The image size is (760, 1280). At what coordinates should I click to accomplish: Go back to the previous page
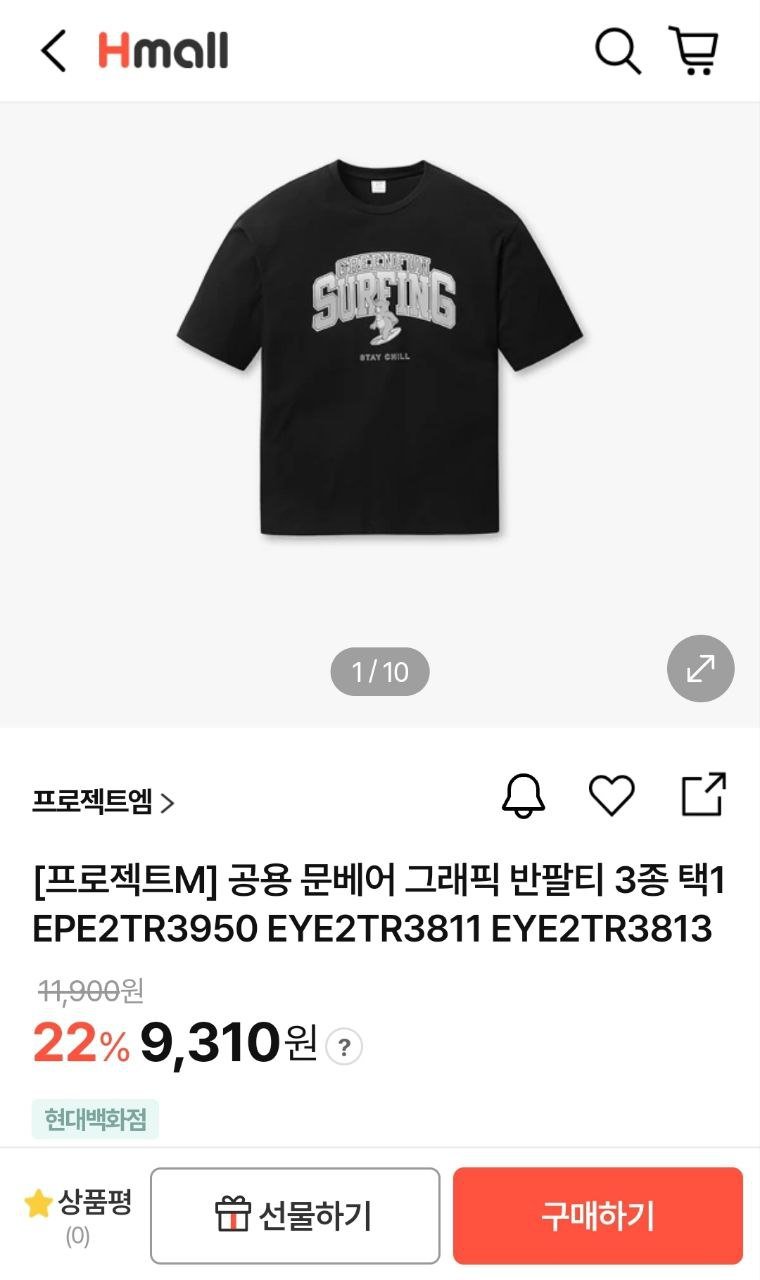pyautogui.click(x=53, y=51)
